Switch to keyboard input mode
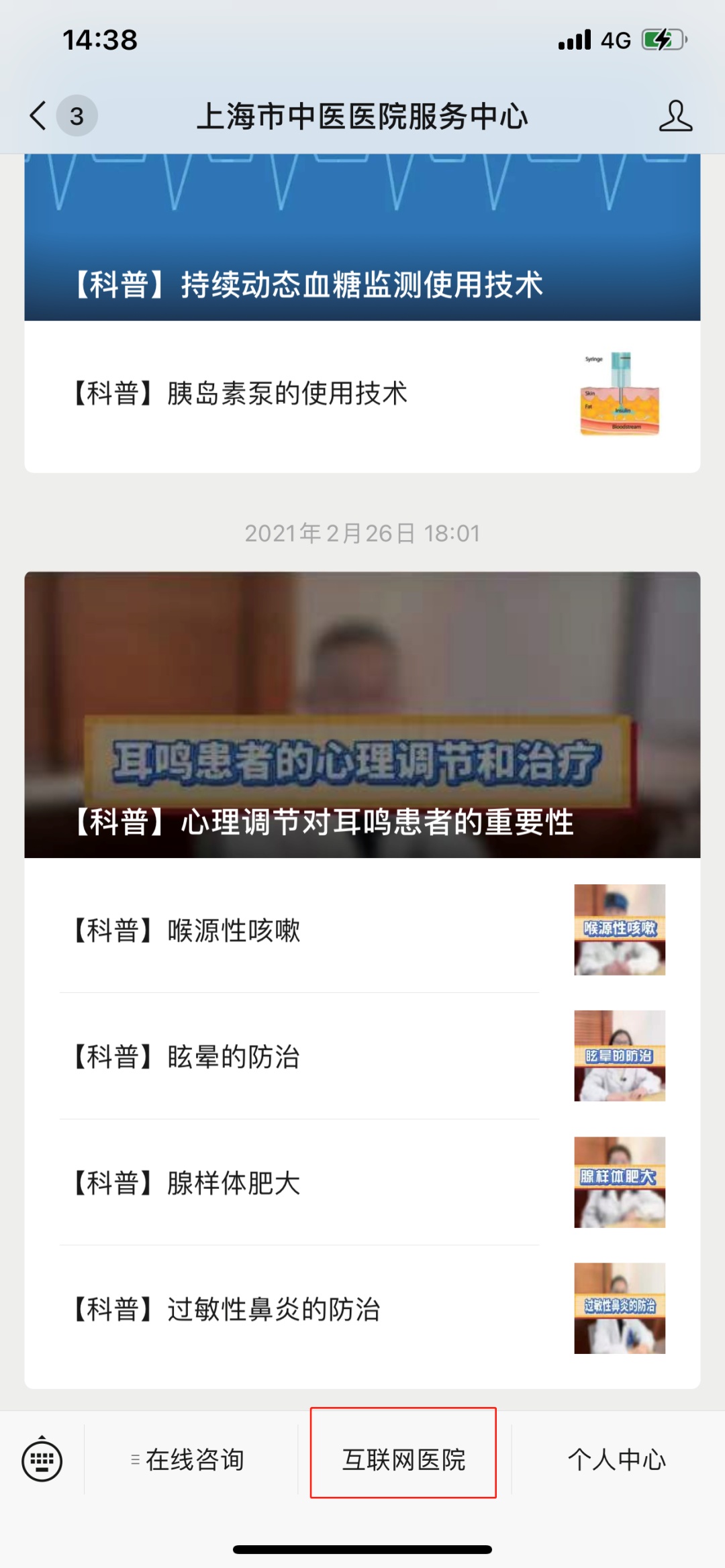 pos(42,1460)
